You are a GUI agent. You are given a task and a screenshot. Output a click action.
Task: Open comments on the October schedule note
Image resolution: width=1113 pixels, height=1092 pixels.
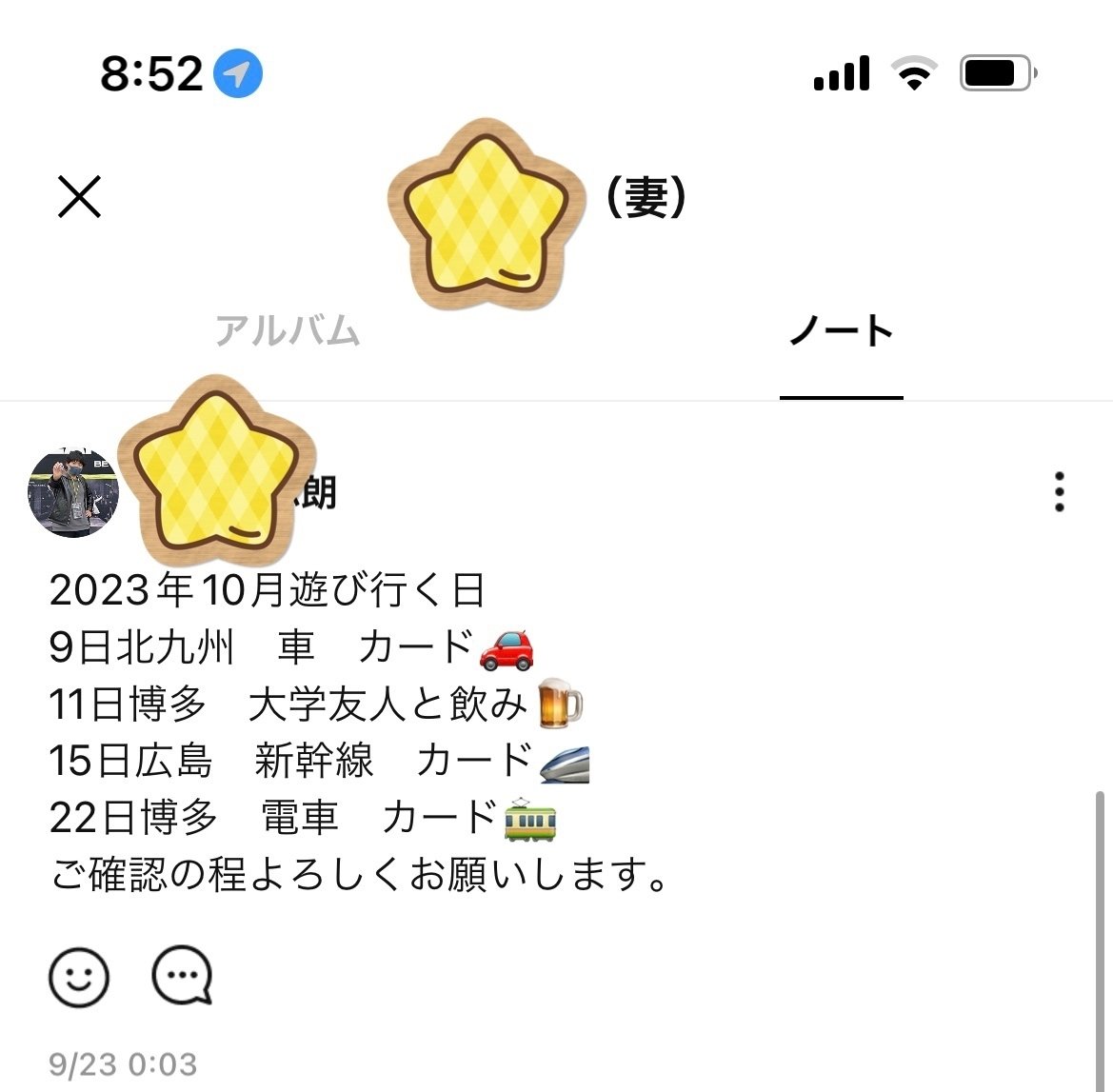click(x=182, y=976)
